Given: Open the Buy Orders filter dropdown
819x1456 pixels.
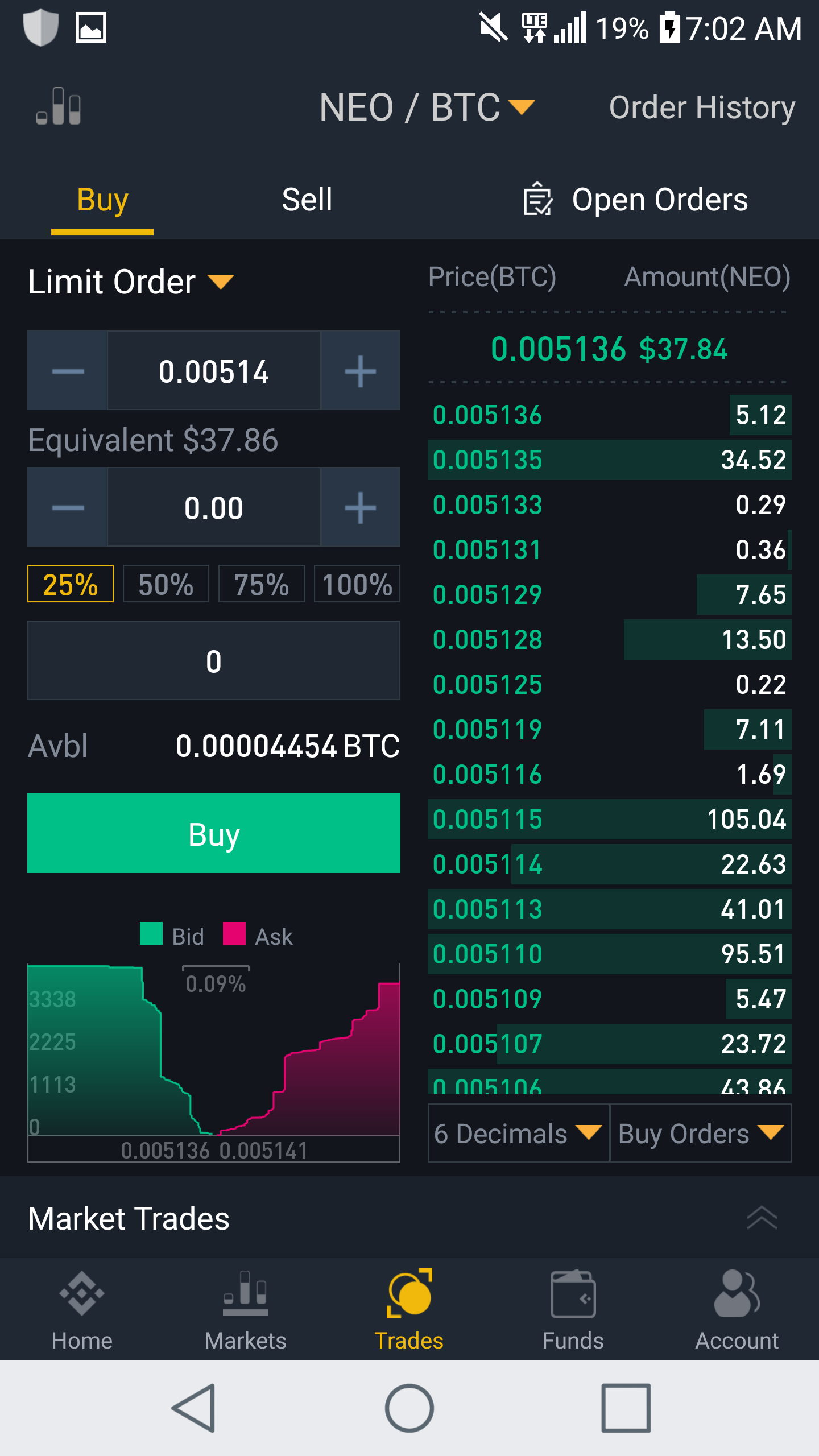Looking at the screenshot, I should point(700,1133).
